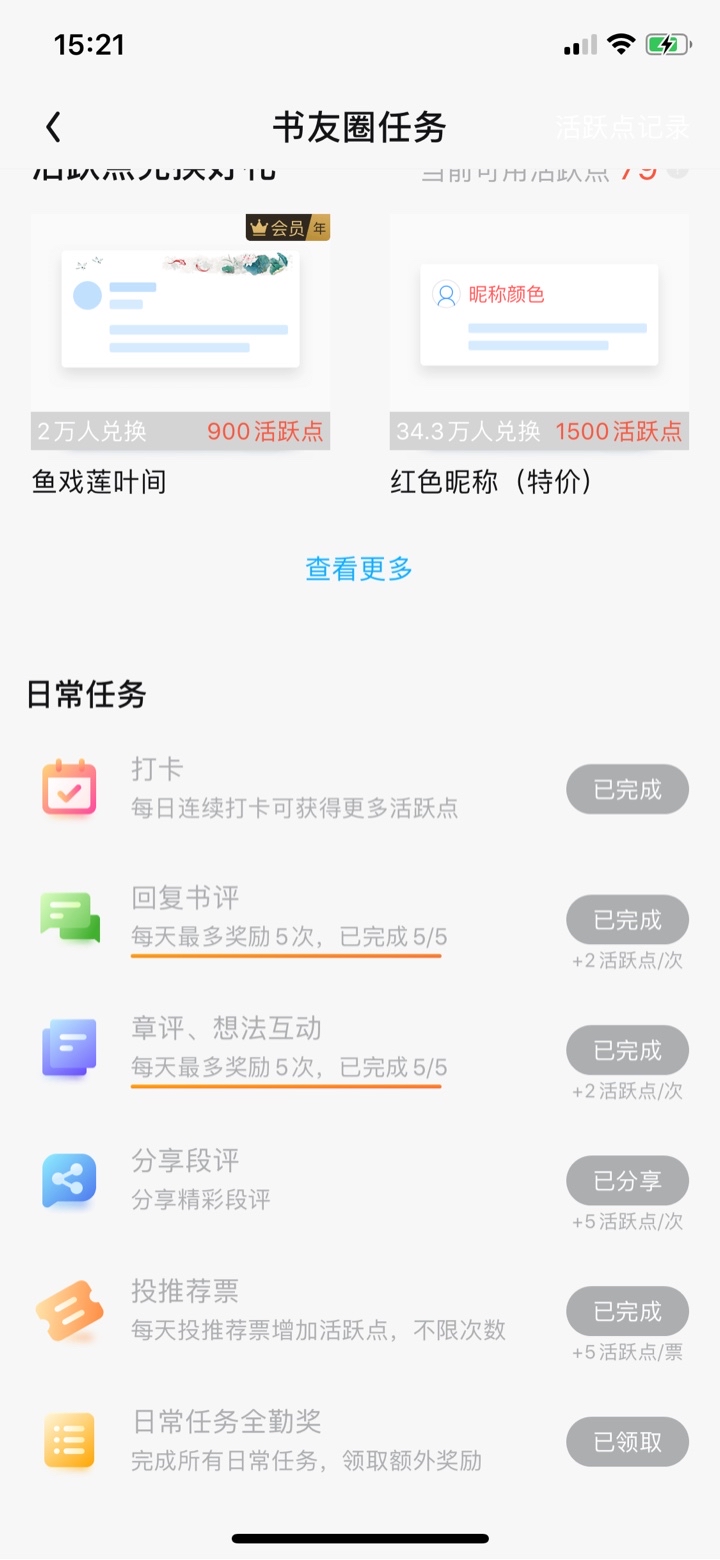Tap 已完成 button for 回复书评 task
Image resolution: width=720 pixels, height=1560 pixels.
point(627,920)
